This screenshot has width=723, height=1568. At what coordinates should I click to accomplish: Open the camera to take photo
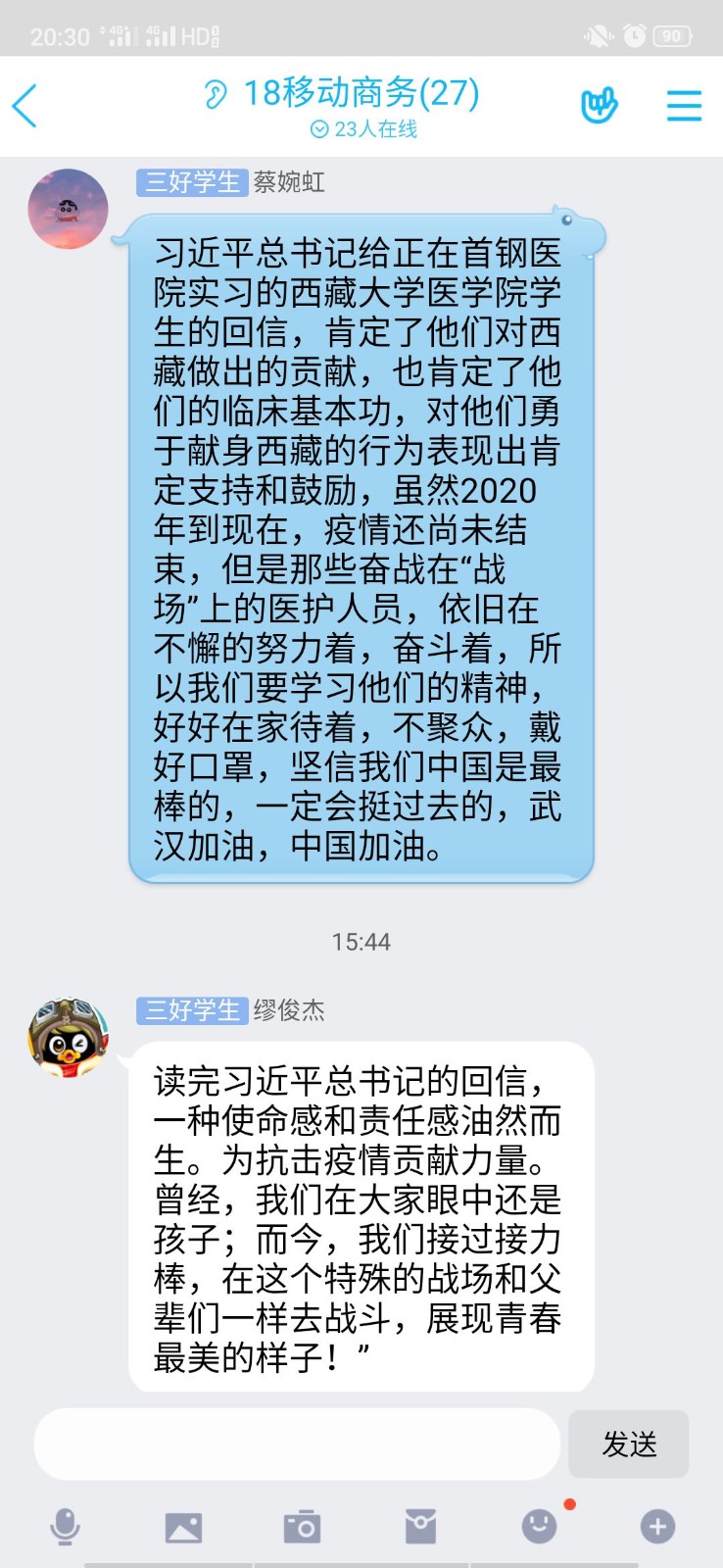[302, 1526]
